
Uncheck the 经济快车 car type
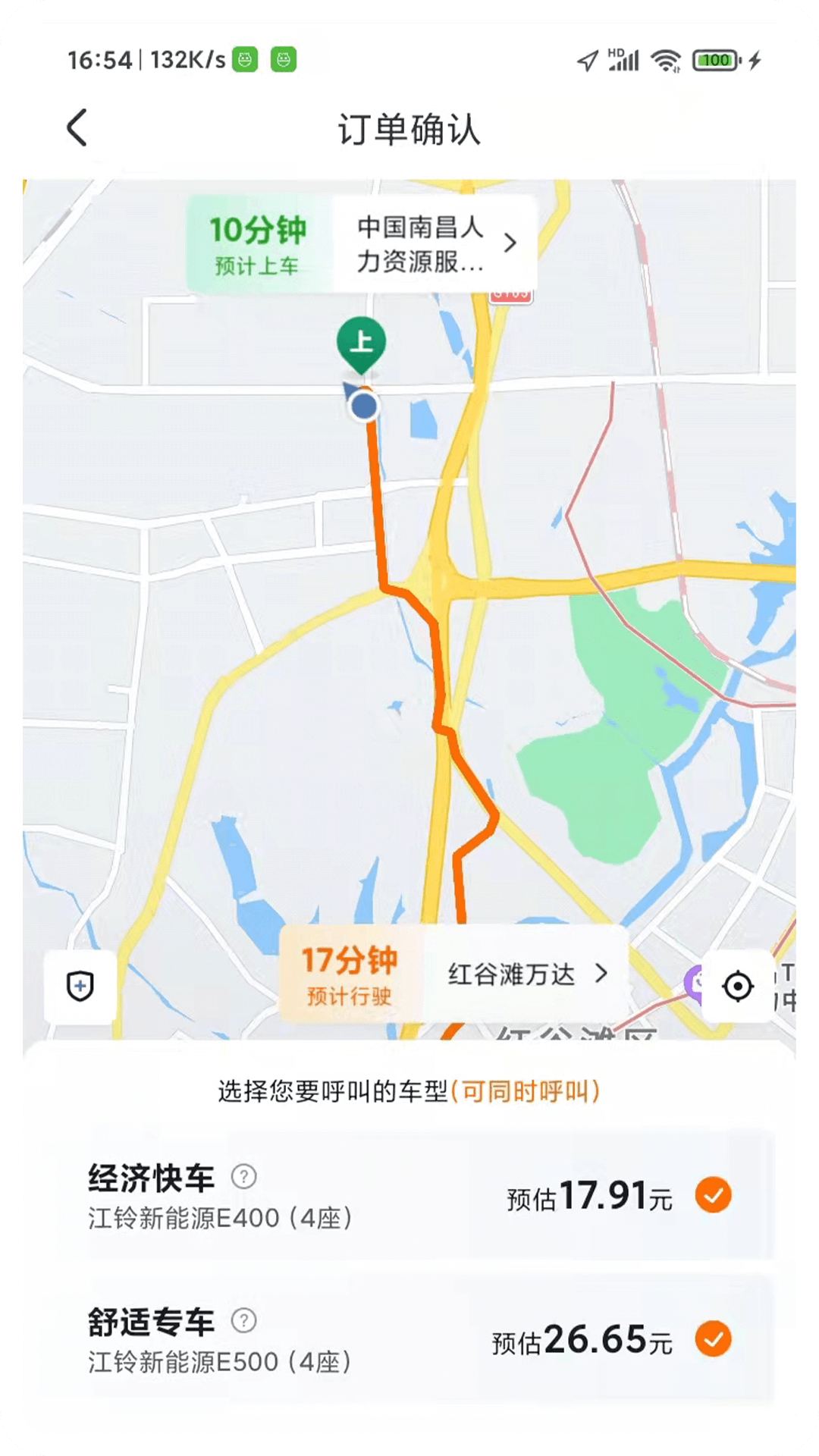tap(713, 1196)
